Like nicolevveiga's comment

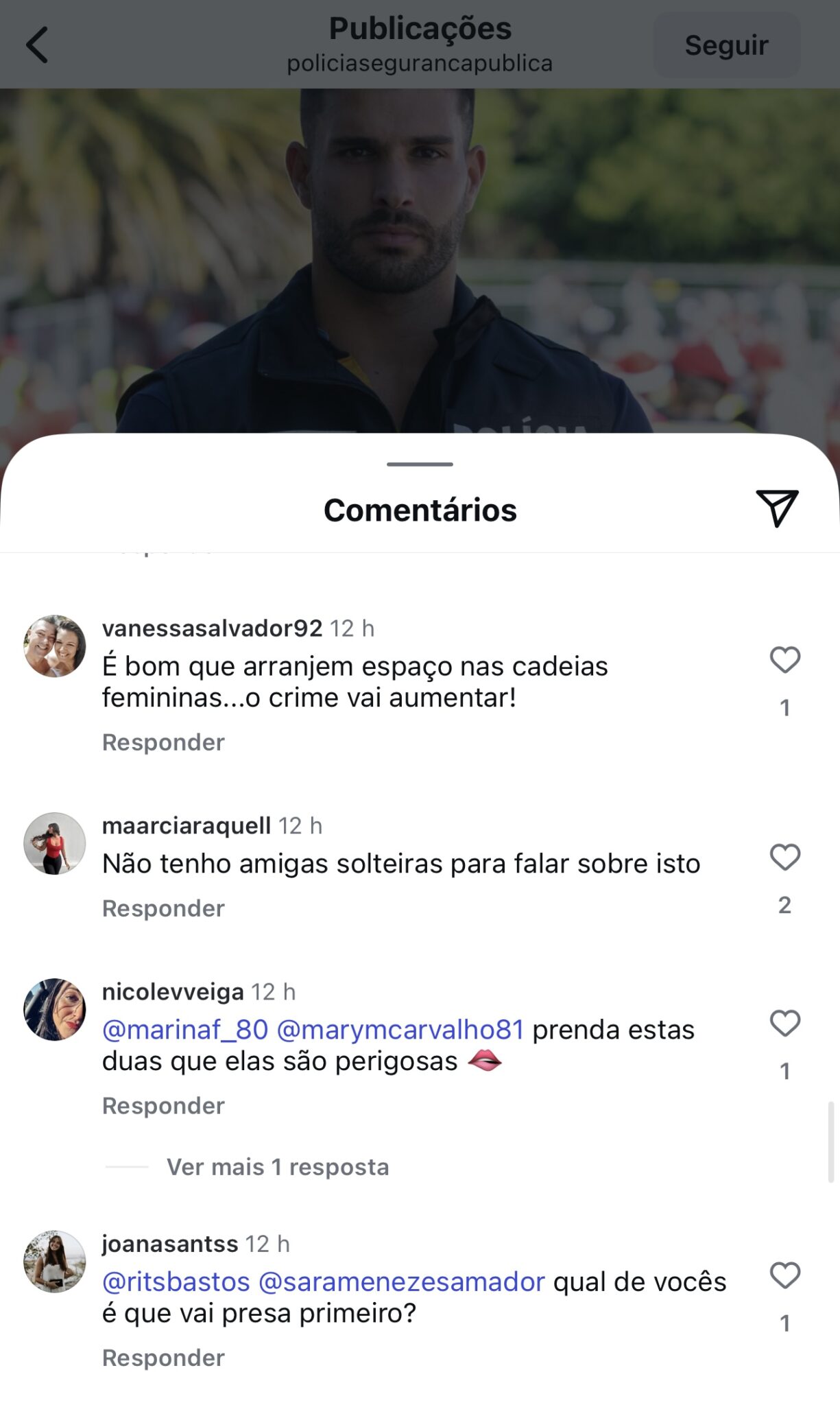785,1024
